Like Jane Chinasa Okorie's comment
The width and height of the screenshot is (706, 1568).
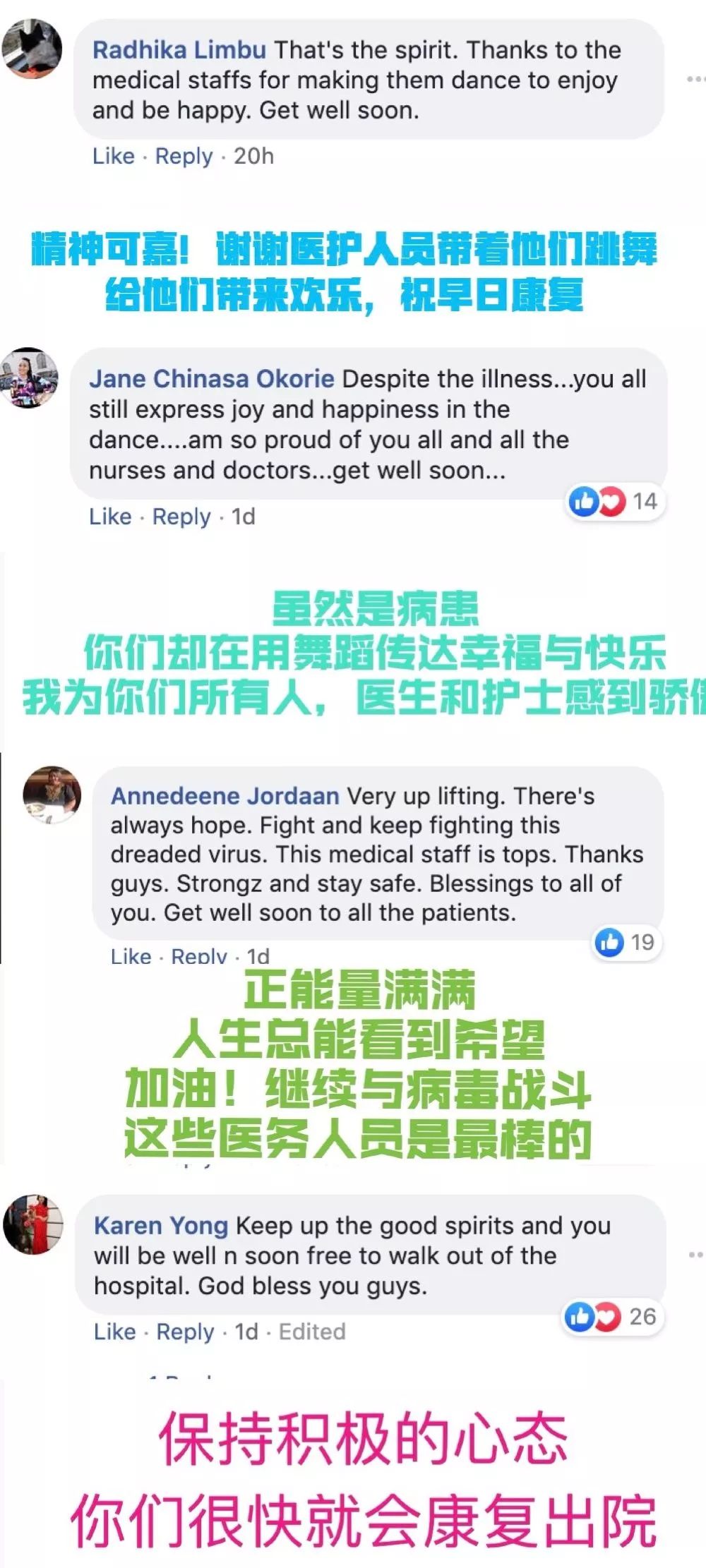pos(109,516)
